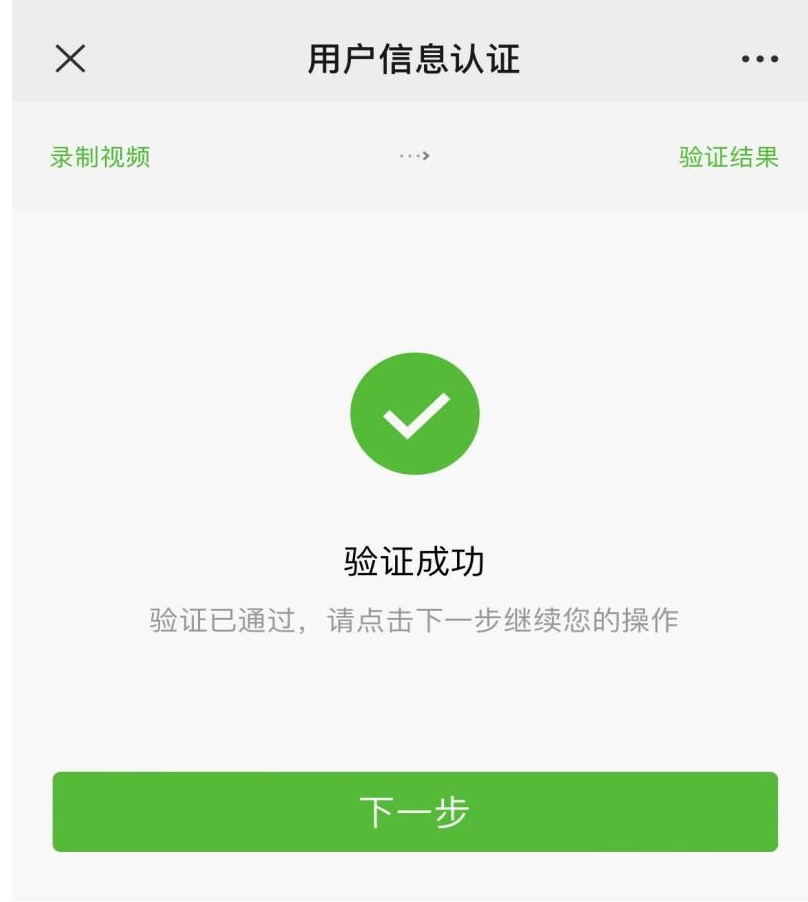Open the three-dot more options menu
808x902 pixels.
(759, 60)
